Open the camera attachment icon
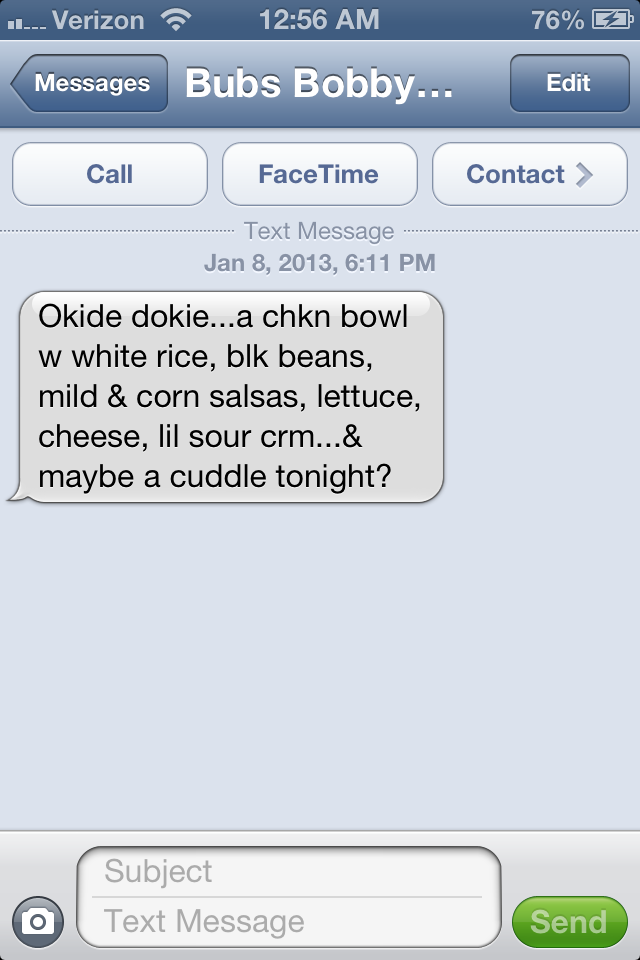Image resolution: width=640 pixels, height=960 pixels. tap(38, 921)
